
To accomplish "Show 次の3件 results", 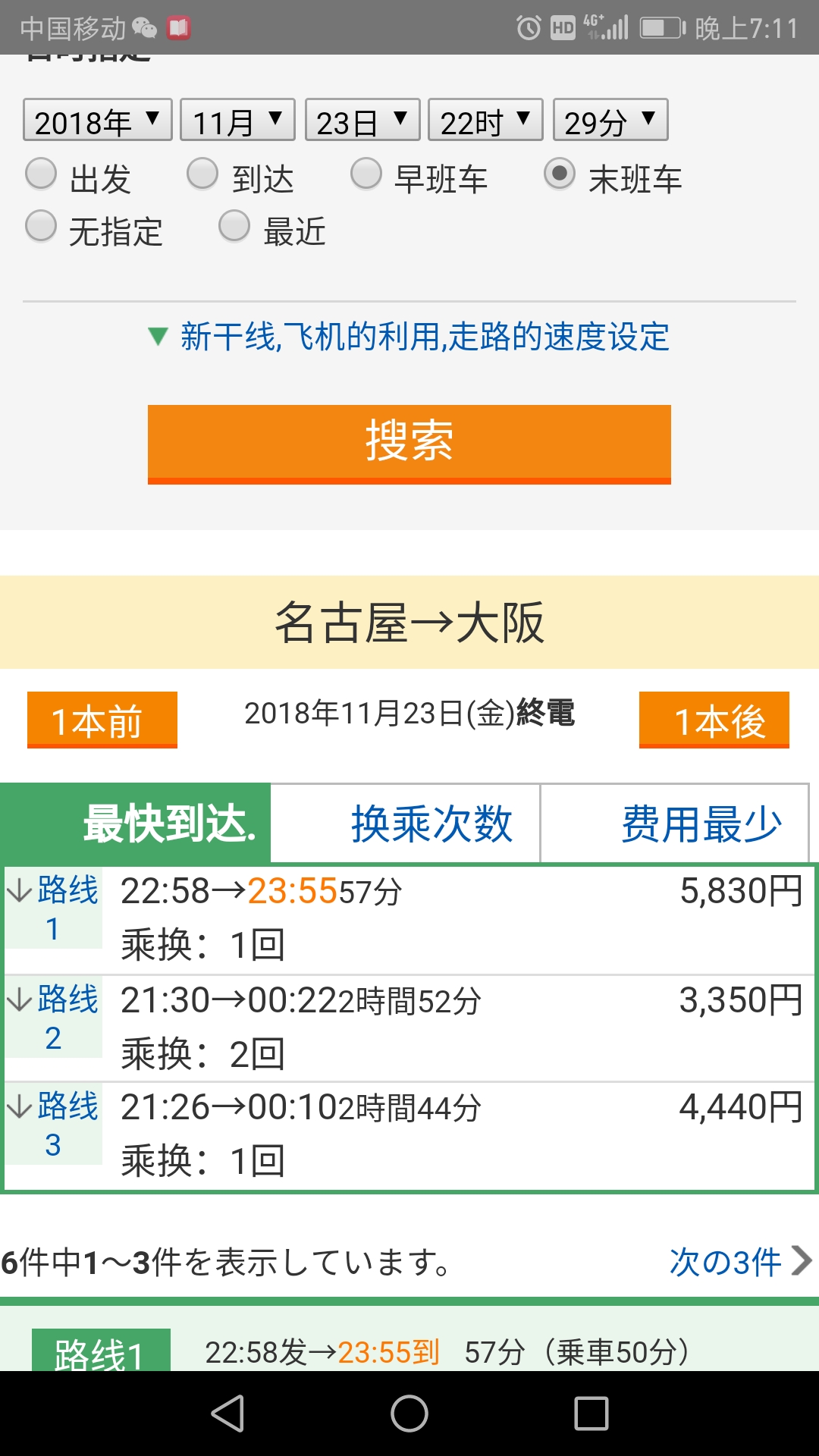I will coord(741,1262).
